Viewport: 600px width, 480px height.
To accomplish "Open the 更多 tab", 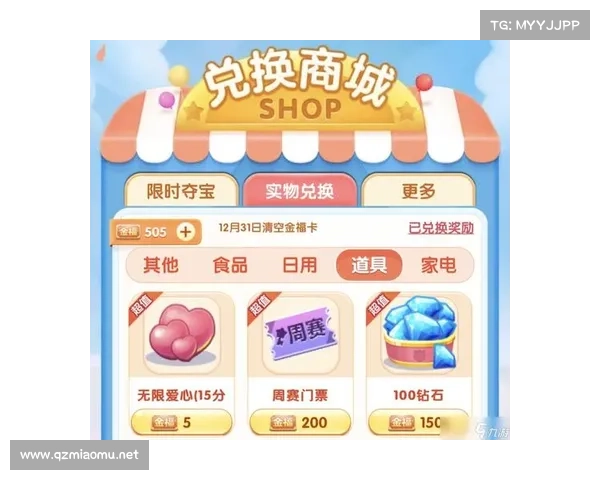I will 417,190.
